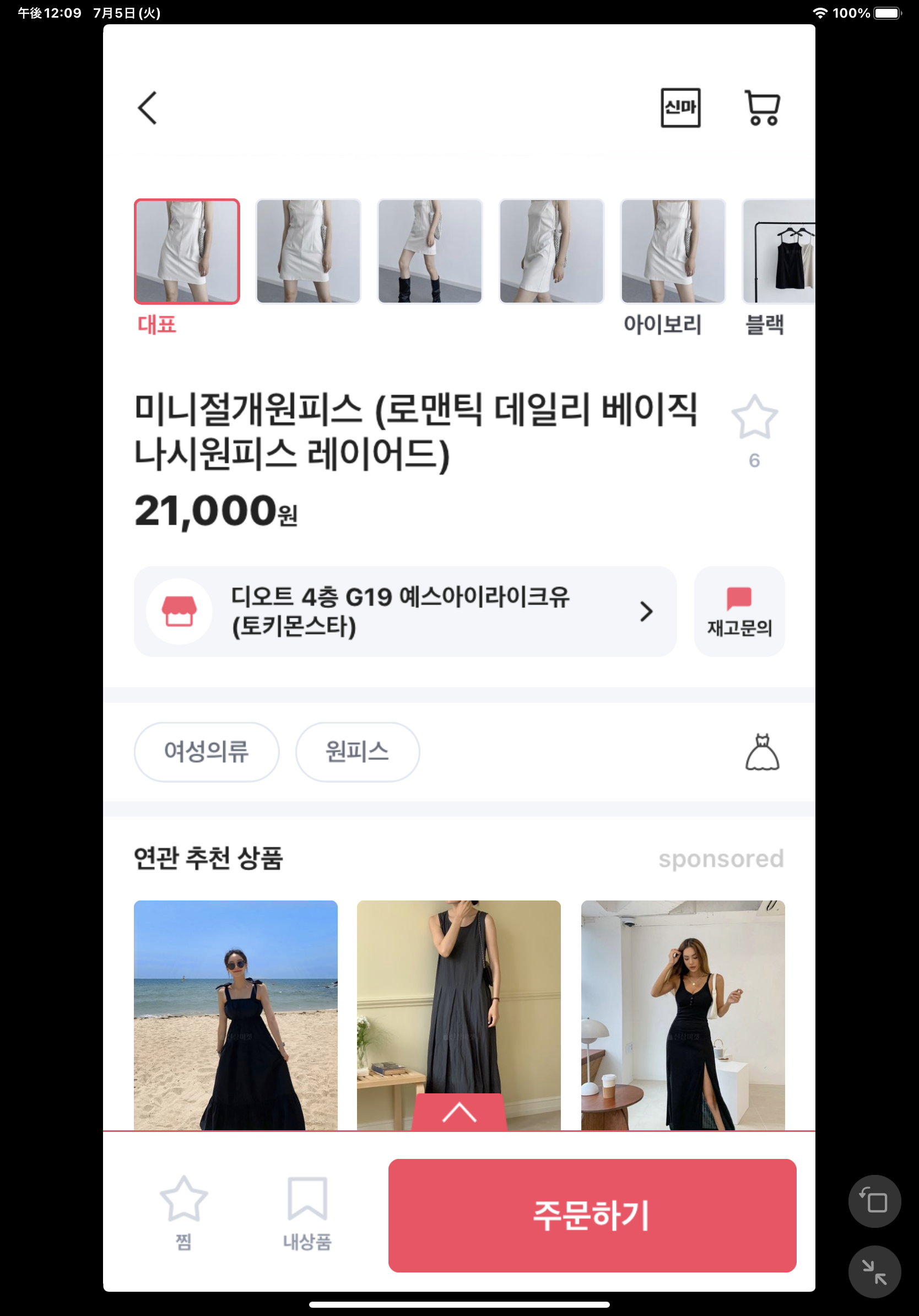
Task: View the 아이보리 color thumbnail
Action: 673,251
